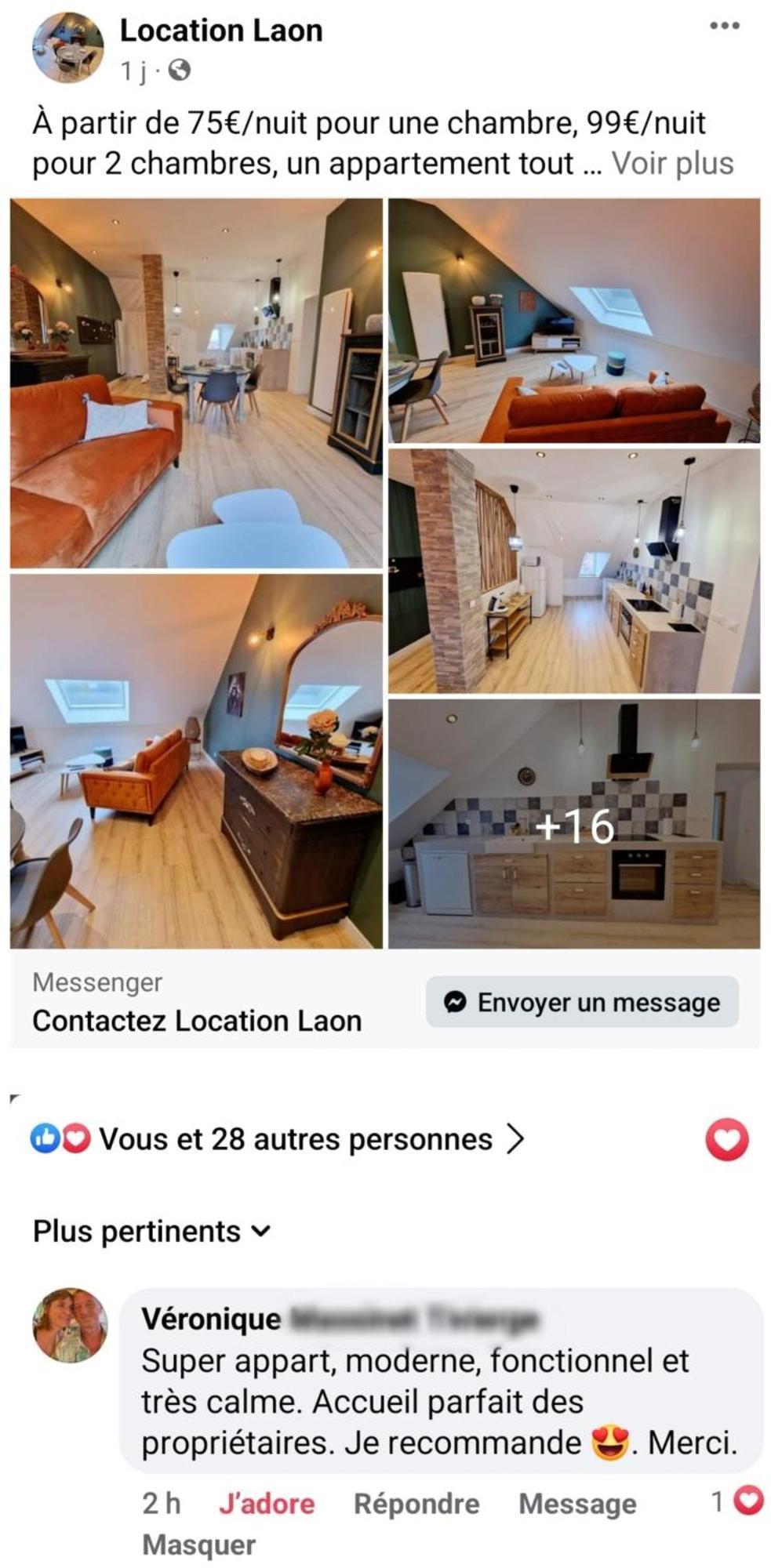View the 16 additional photos

pos(574,824)
